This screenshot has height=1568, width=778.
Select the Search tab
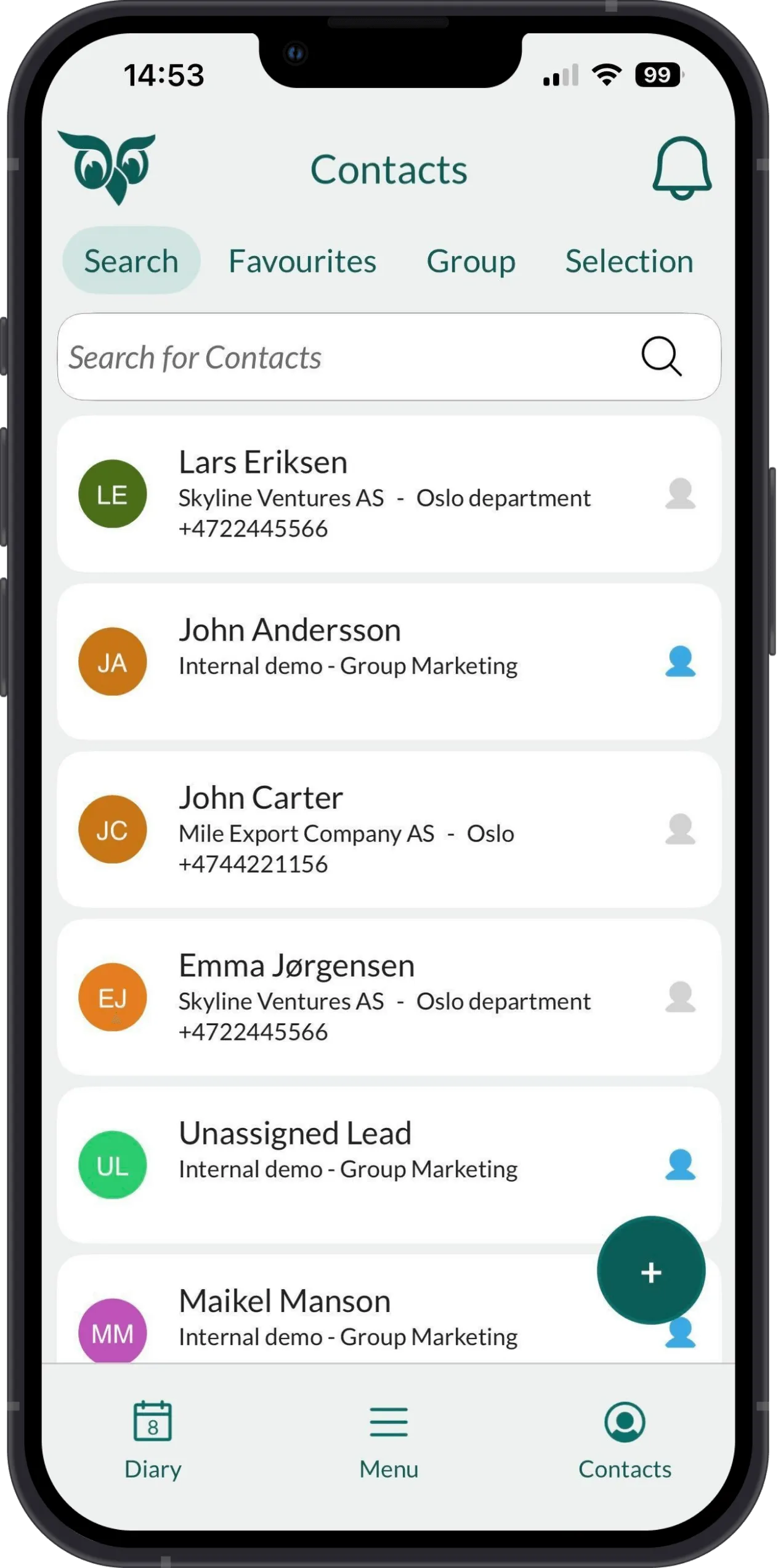point(131,261)
